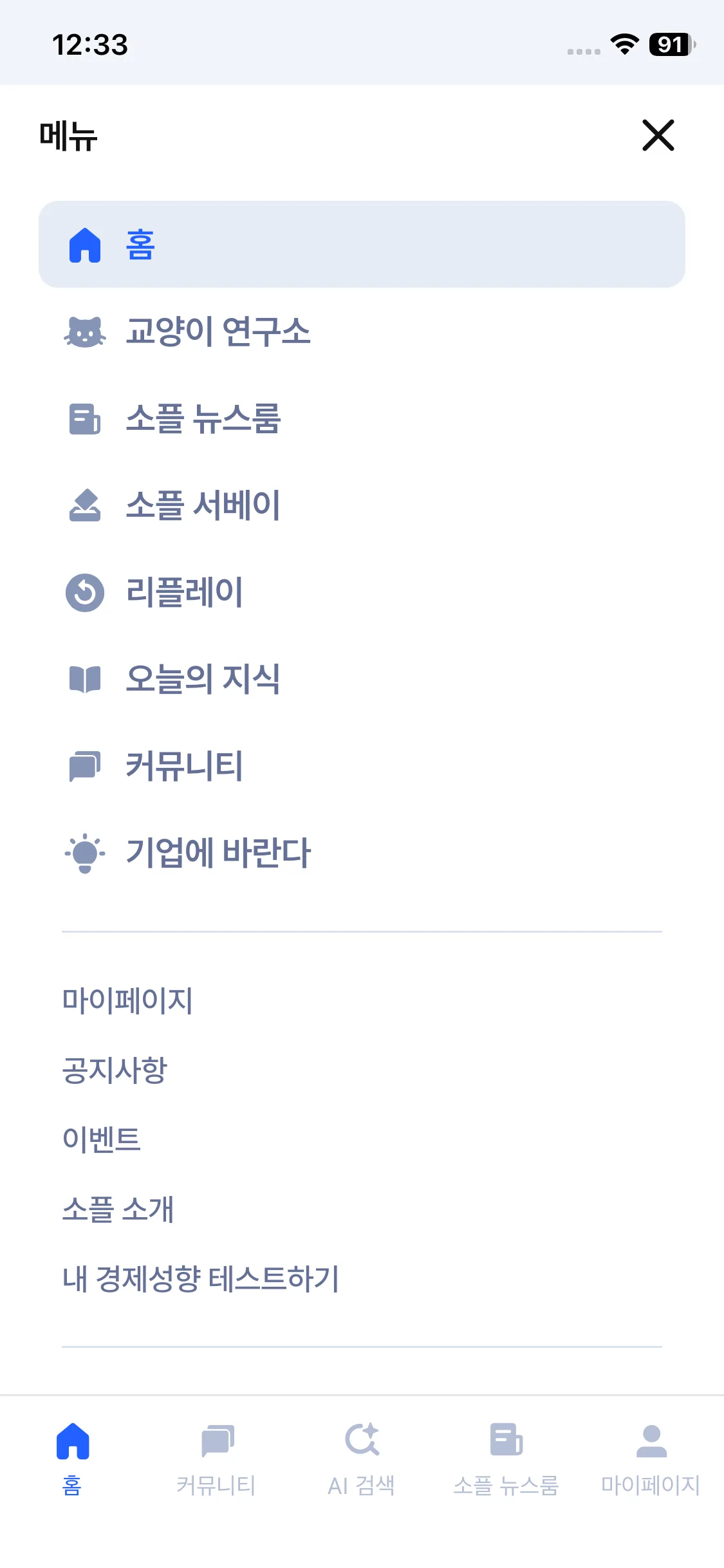This screenshot has width=724, height=1568.
Task: Switch to the 커뮤니티 bottom tab
Action: (x=217, y=1458)
